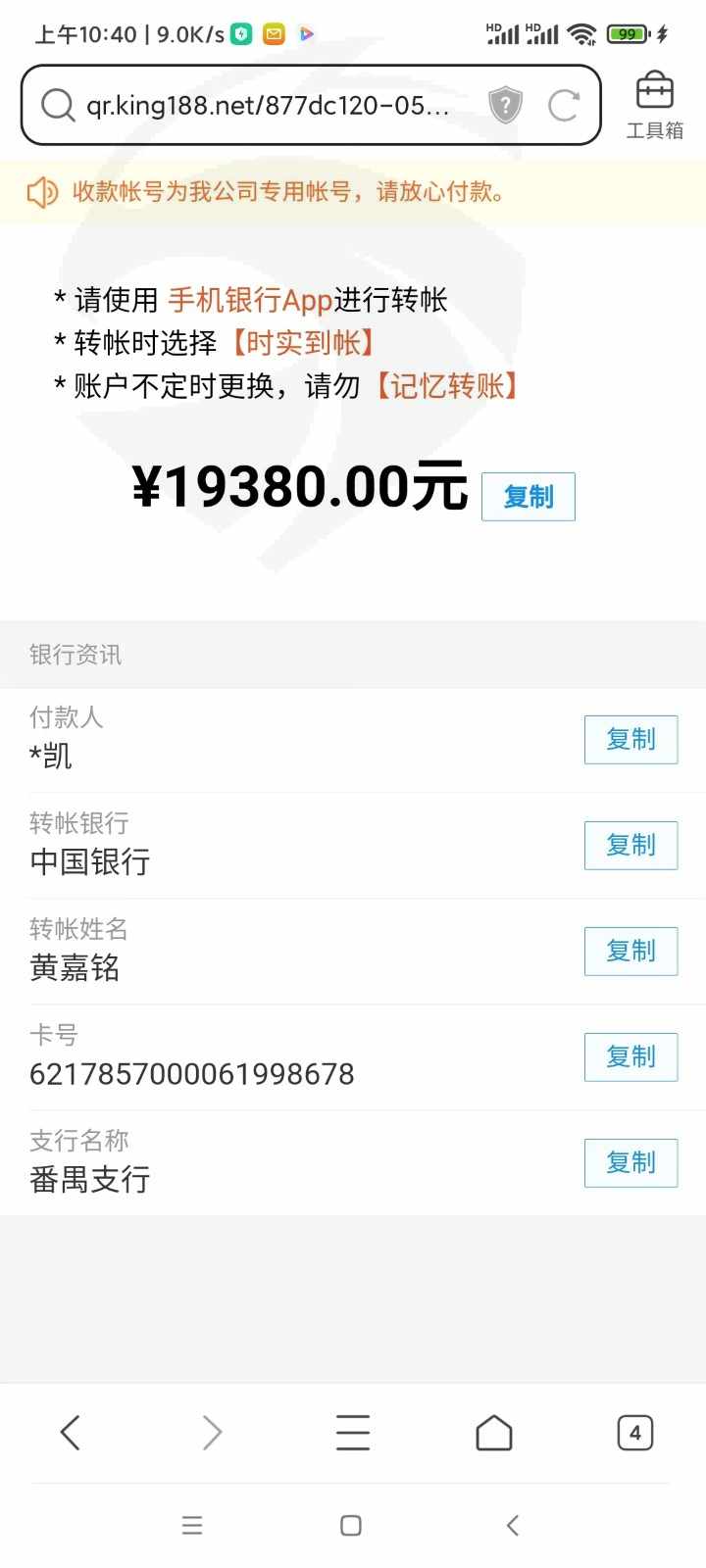Tap the system home button
706x1568 pixels.
[x=351, y=1525]
